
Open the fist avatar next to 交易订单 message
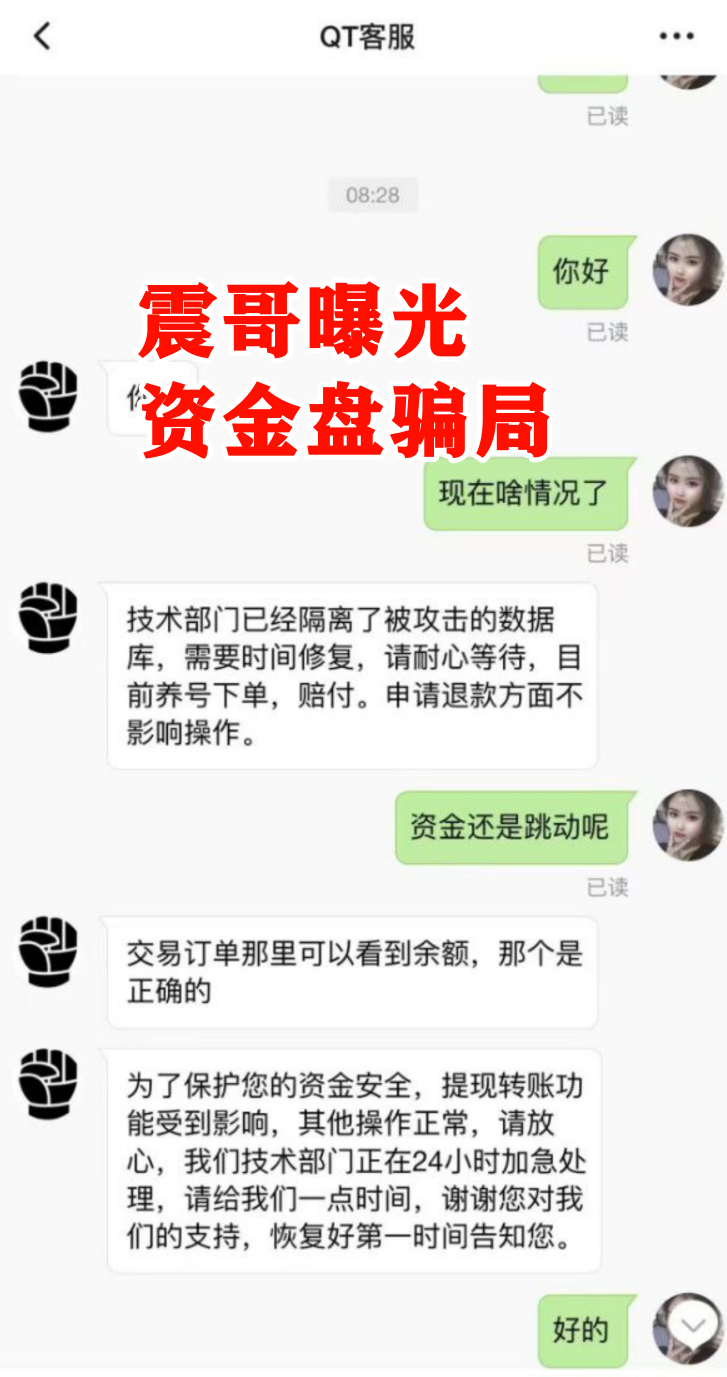click(47, 951)
